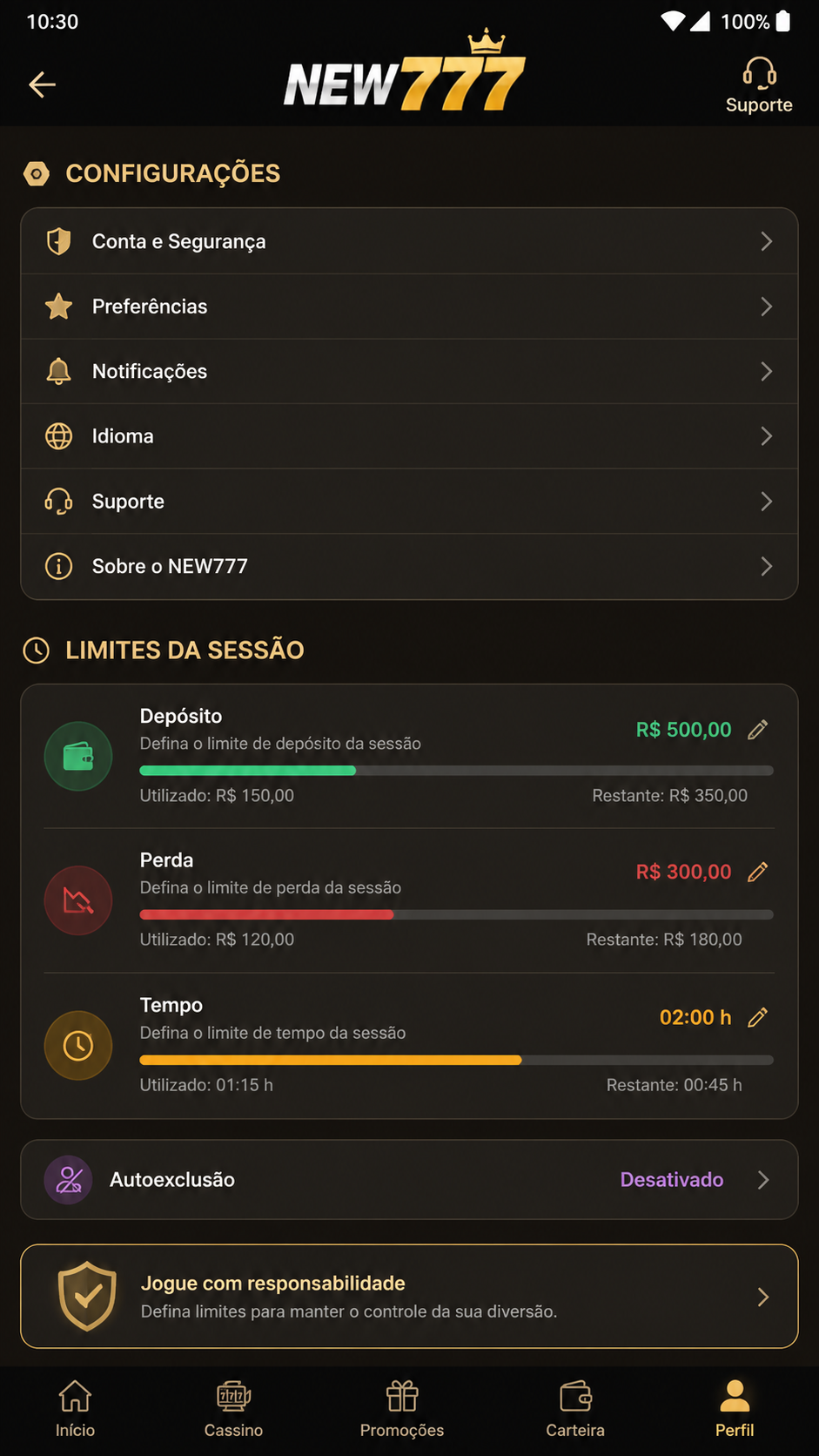Open the Autoexclusão setting

[x=409, y=1180]
